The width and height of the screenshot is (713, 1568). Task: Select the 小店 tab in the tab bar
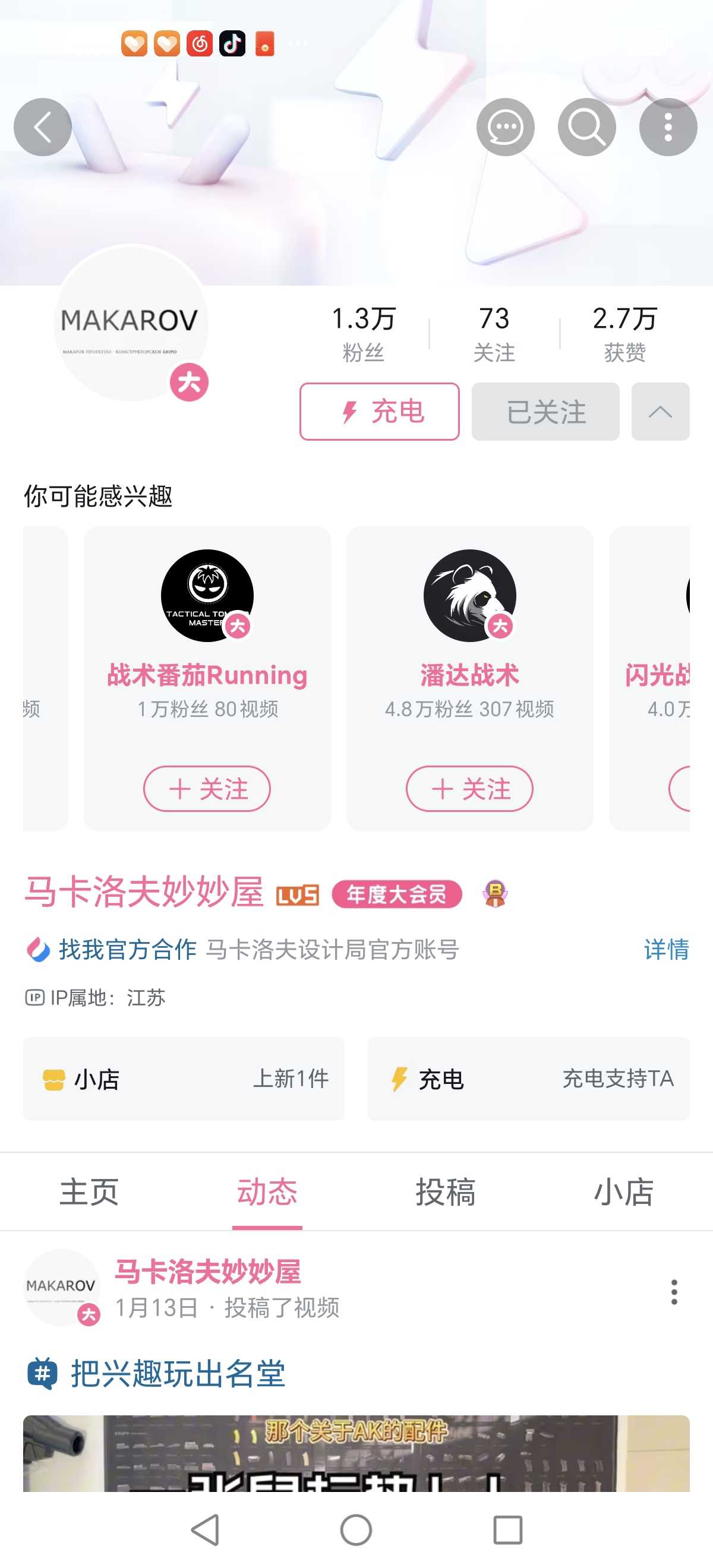coord(623,1191)
